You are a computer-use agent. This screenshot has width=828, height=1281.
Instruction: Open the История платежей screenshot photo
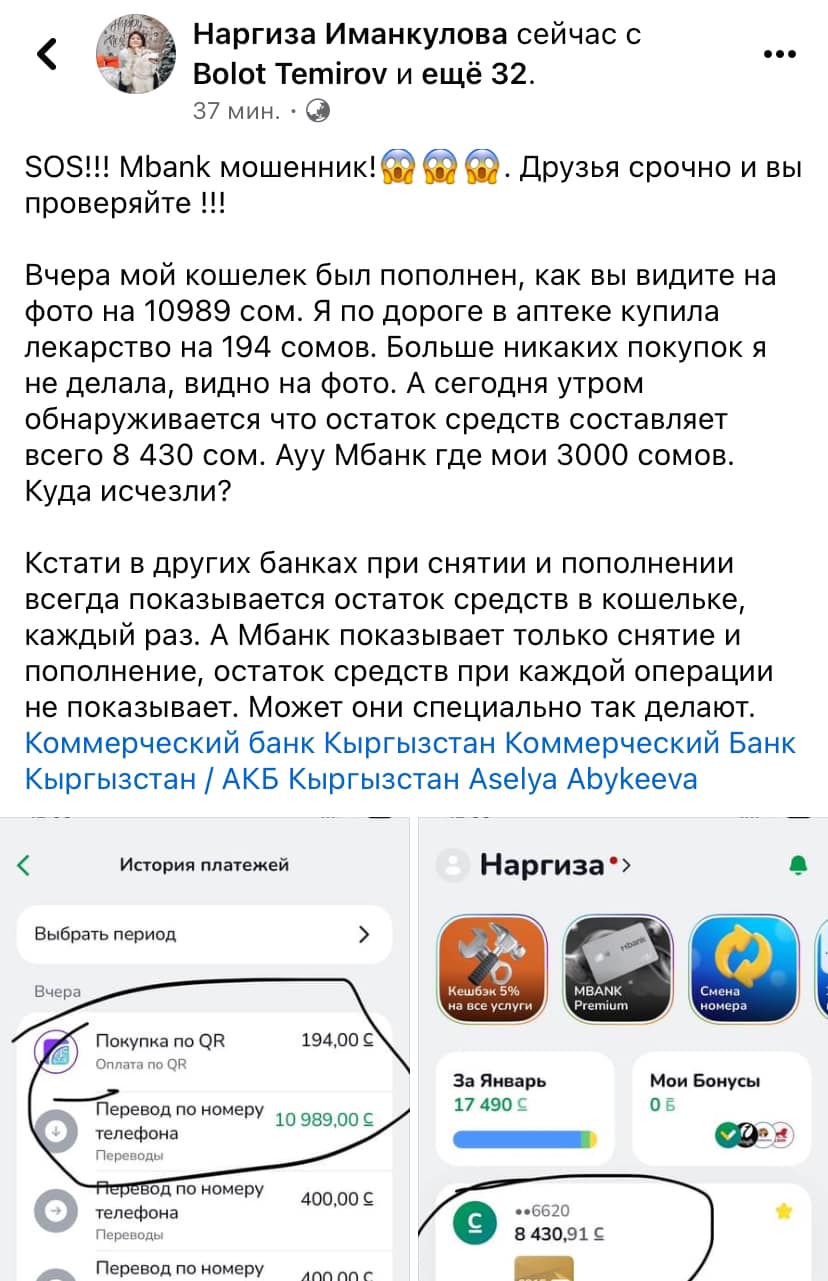(205, 1050)
